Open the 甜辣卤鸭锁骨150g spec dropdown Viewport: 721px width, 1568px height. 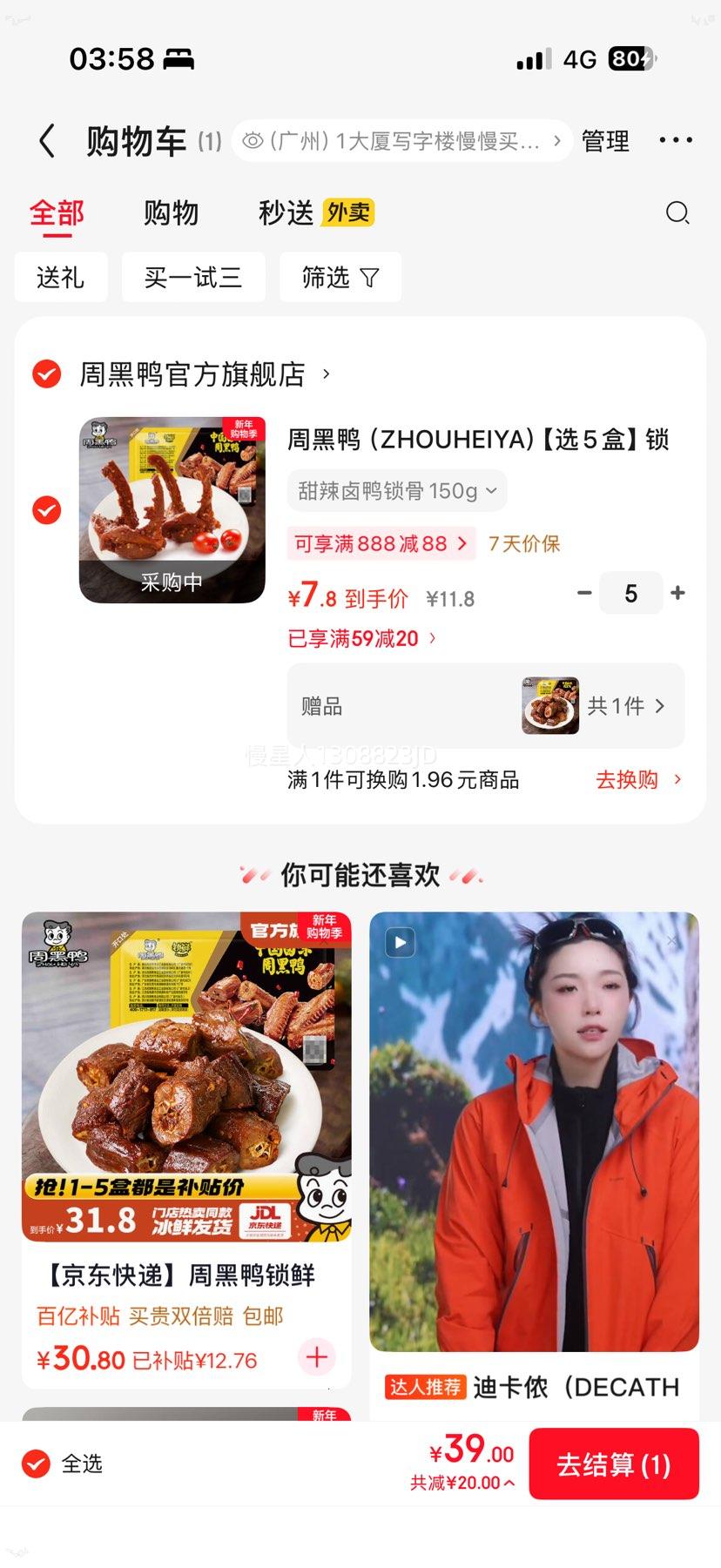(x=396, y=490)
